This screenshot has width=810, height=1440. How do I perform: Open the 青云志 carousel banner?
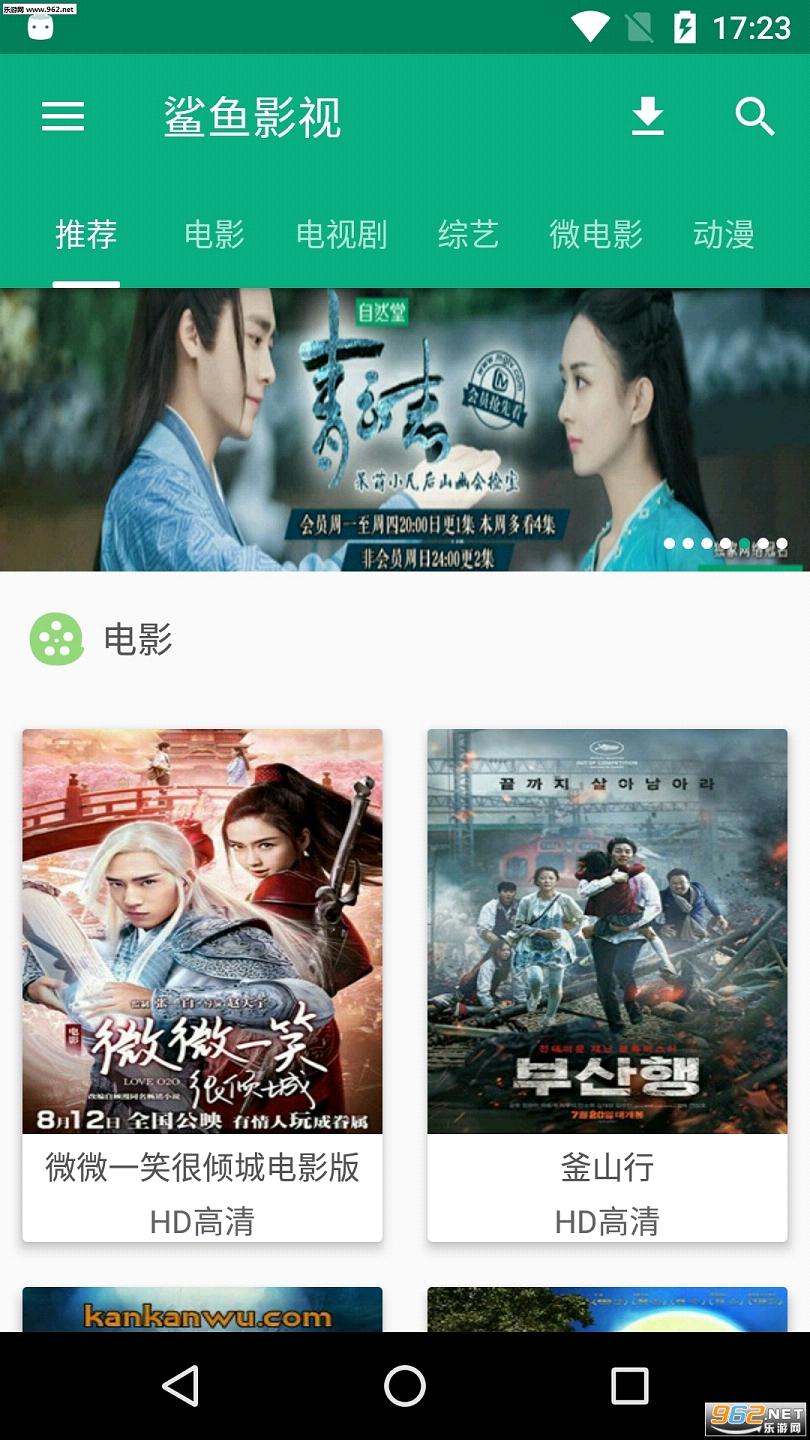[404, 430]
